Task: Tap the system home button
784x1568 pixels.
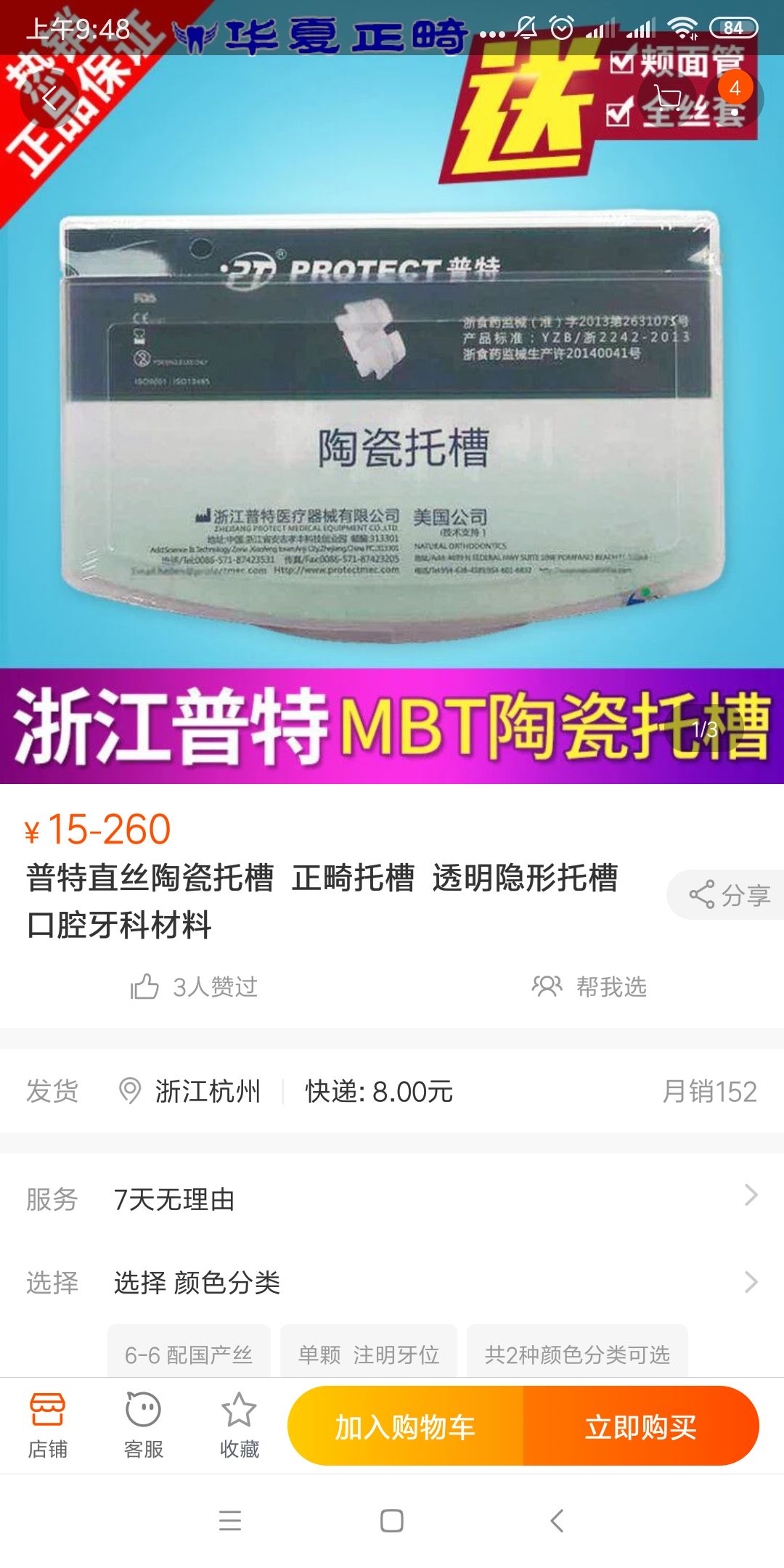Action: point(392,1521)
